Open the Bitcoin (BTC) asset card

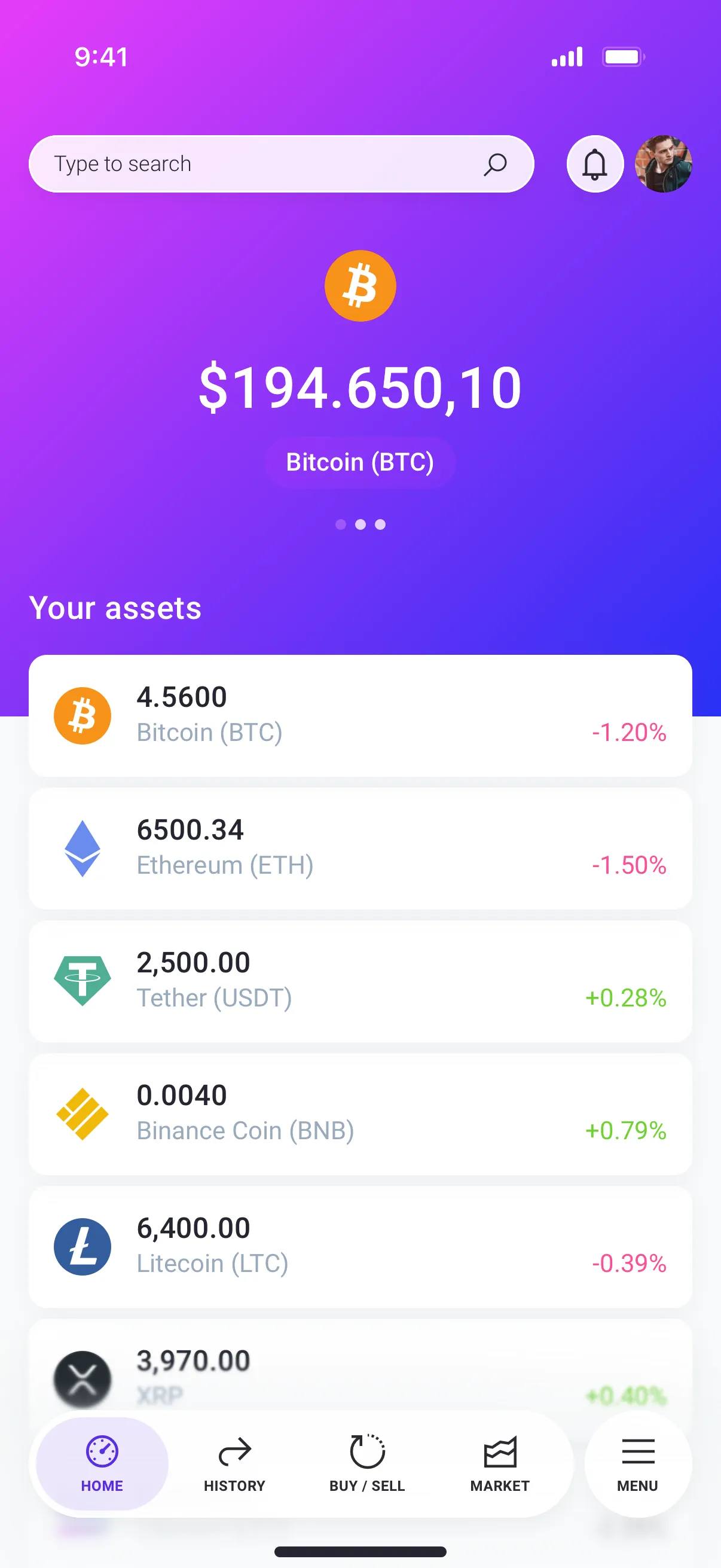[360, 715]
